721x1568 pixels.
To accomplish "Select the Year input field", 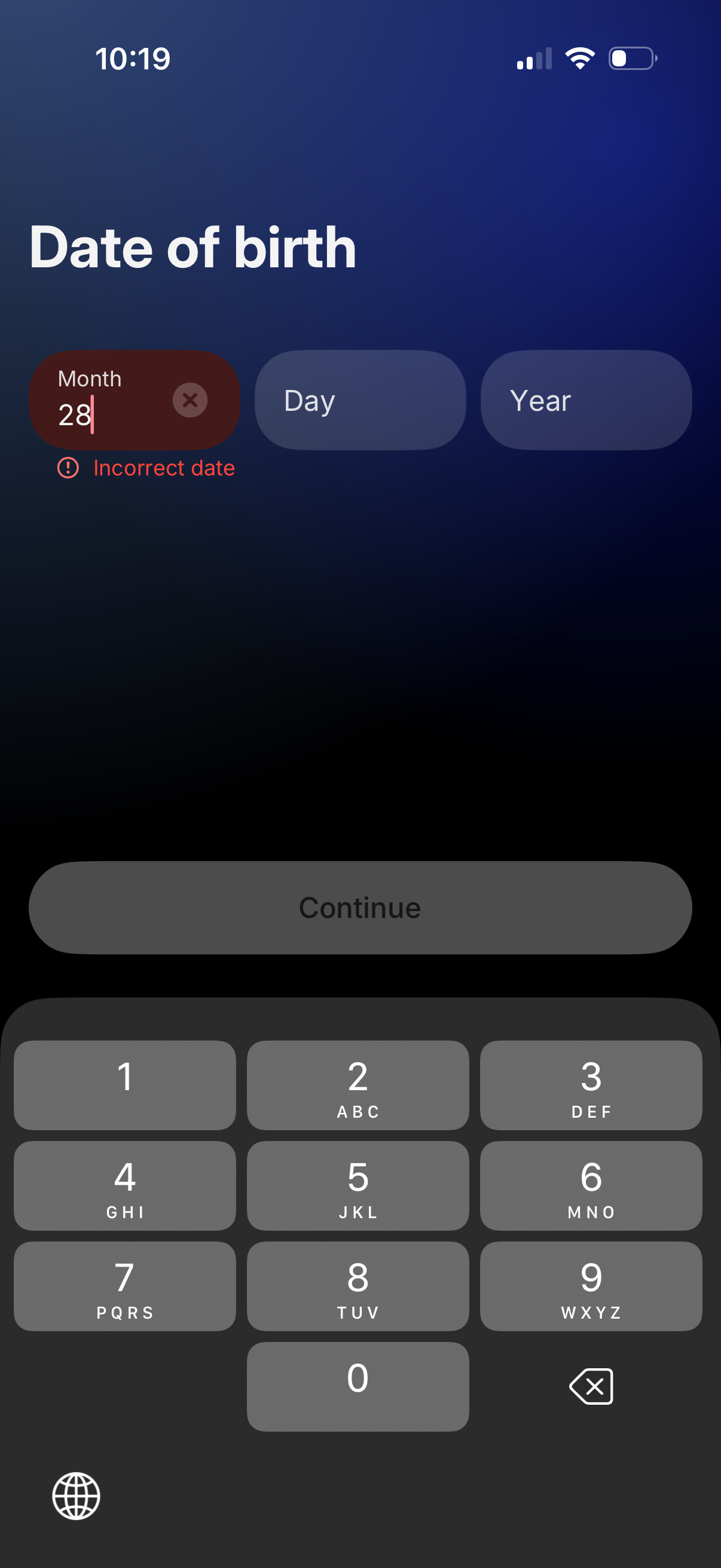I will pos(585,400).
